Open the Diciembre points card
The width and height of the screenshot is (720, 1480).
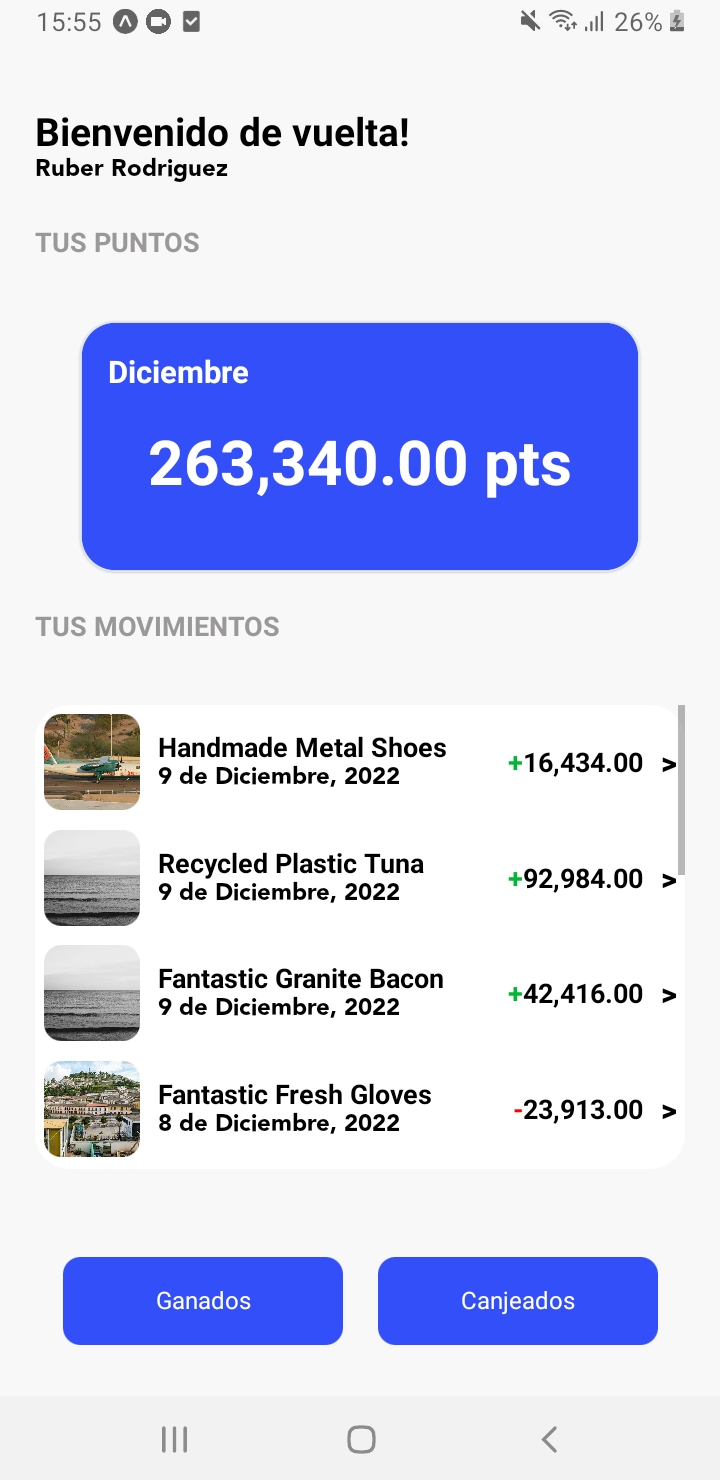tap(360, 446)
